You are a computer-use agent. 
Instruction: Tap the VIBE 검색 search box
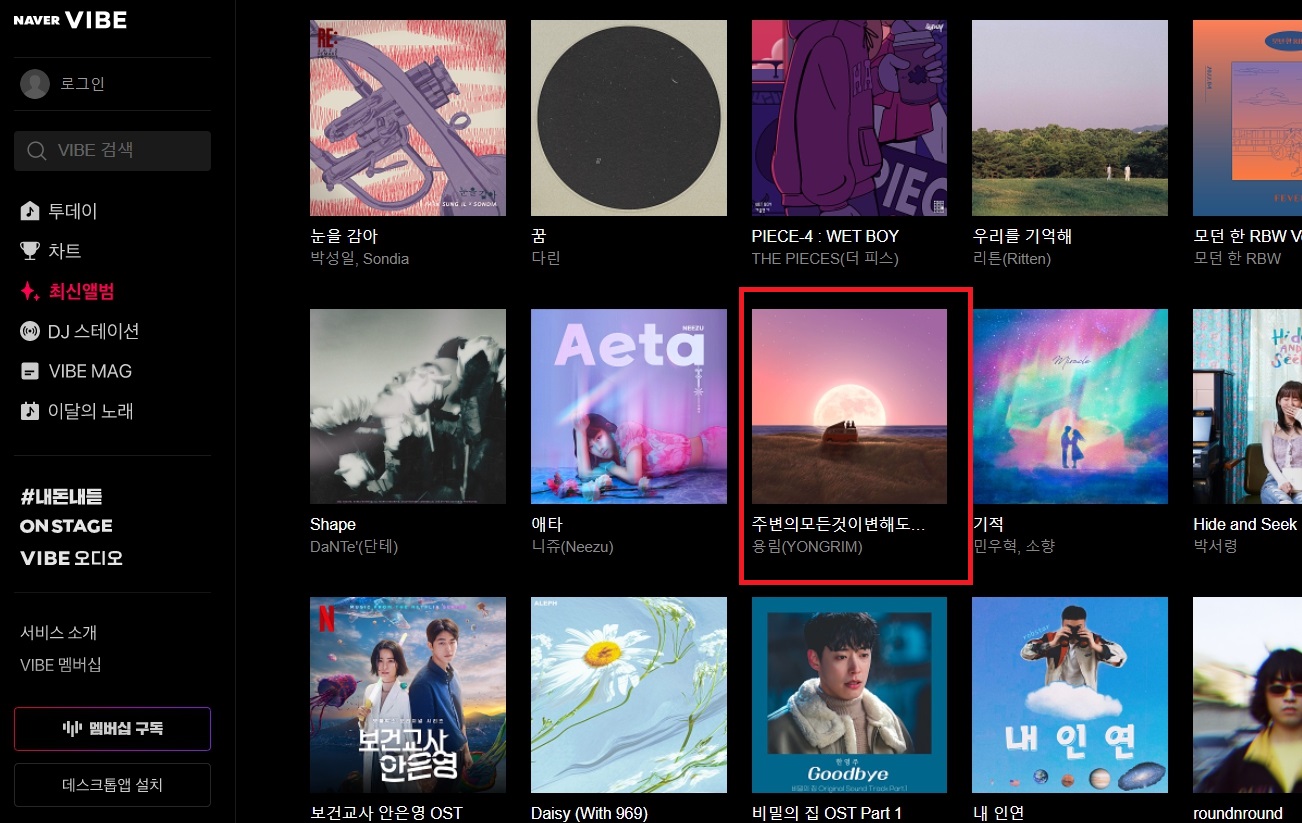pos(112,151)
